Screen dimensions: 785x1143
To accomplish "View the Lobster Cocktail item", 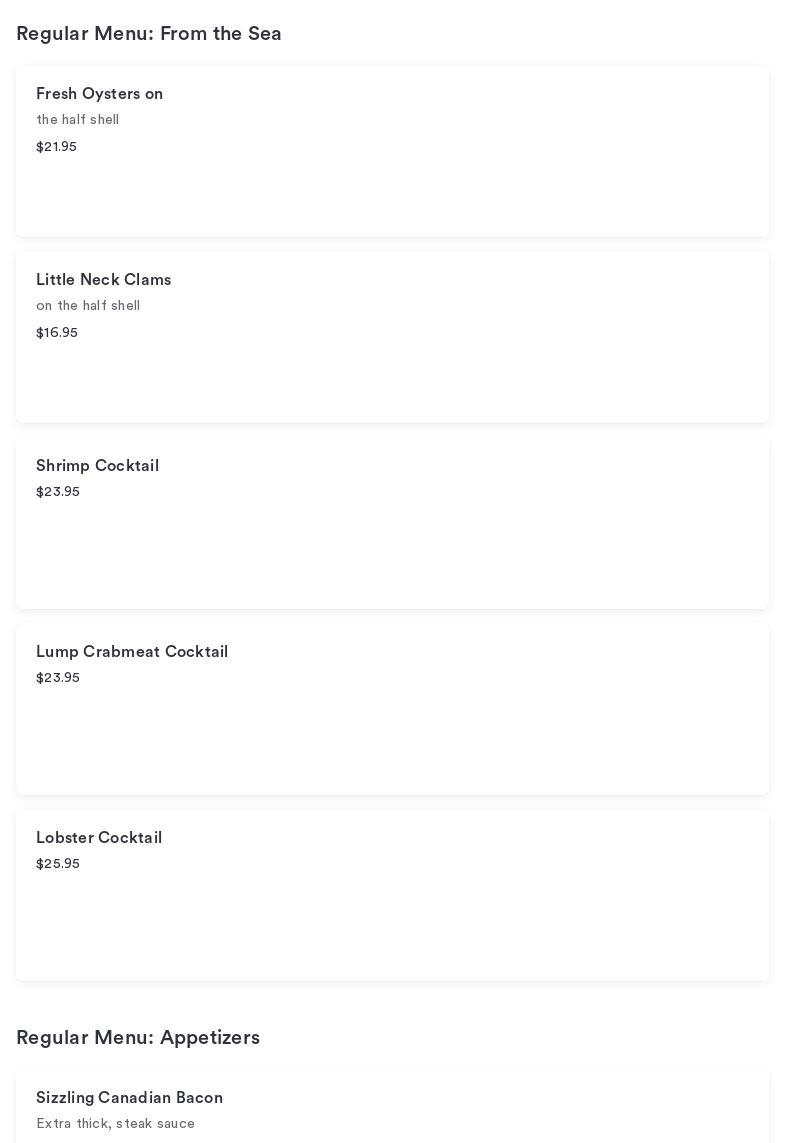I will [392, 895].
